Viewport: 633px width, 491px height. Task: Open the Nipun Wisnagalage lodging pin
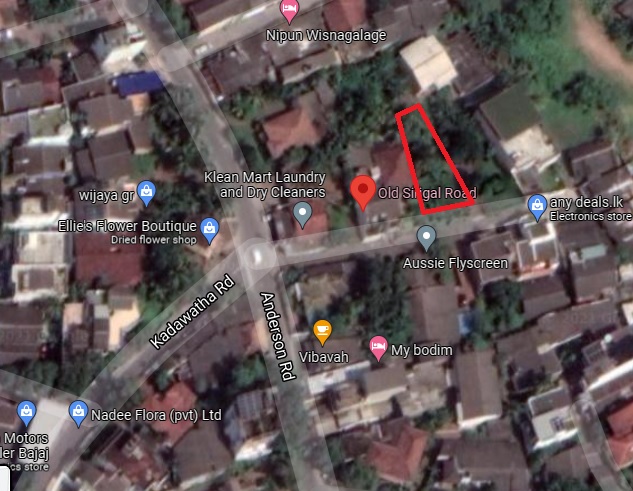click(289, 12)
